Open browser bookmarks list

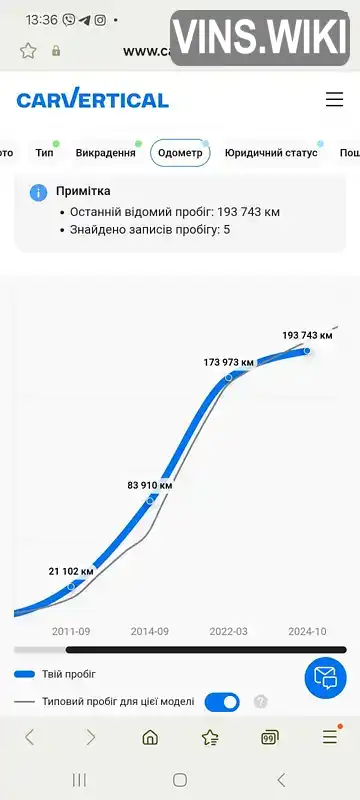coord(210,737)
